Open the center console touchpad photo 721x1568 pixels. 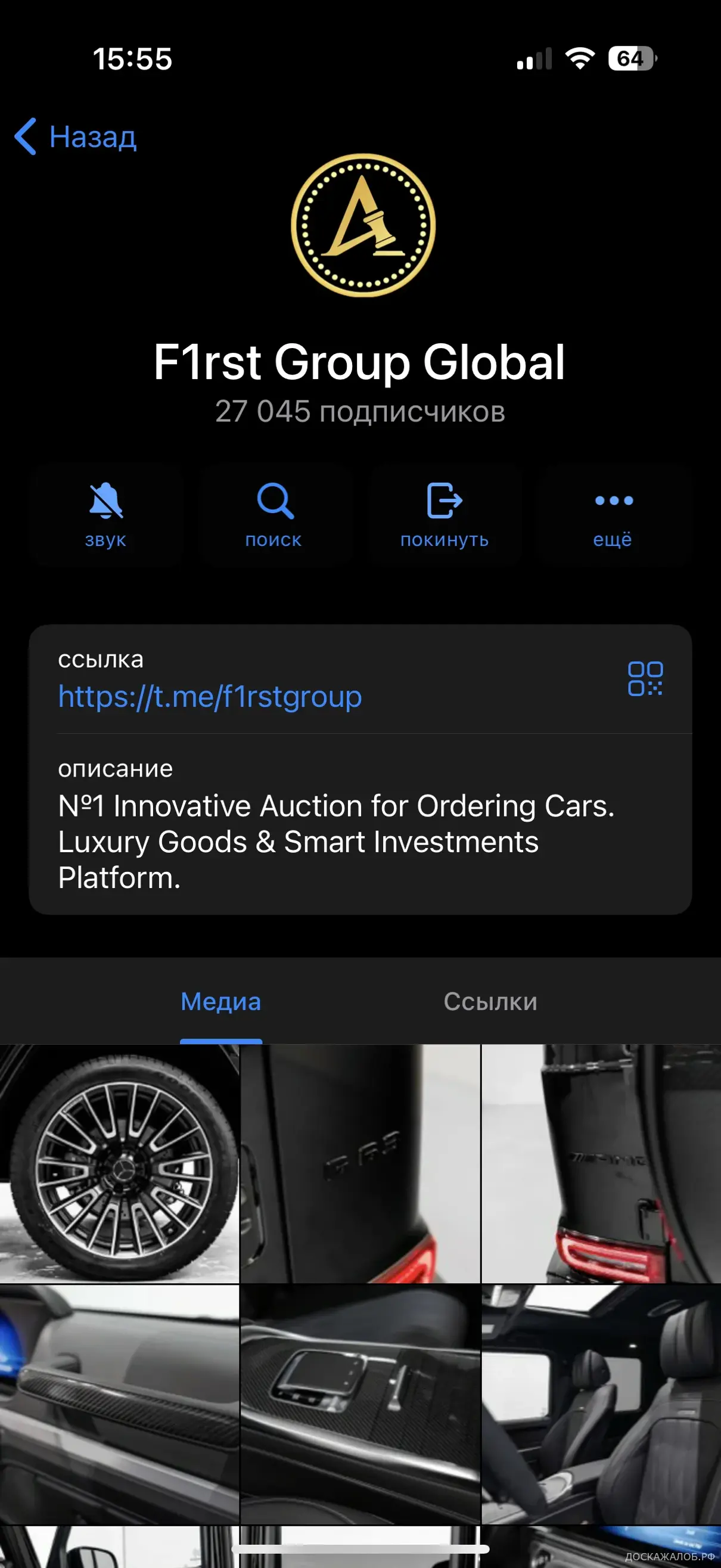(360, 1404)
